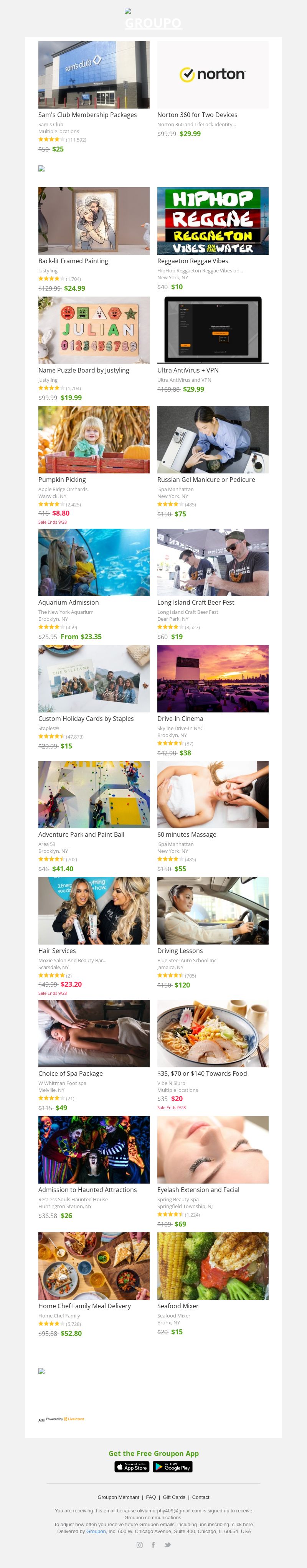Open the Back-lit Framed Painting deal
This screenshot has width=307, height=1568.
click(93, 221)
